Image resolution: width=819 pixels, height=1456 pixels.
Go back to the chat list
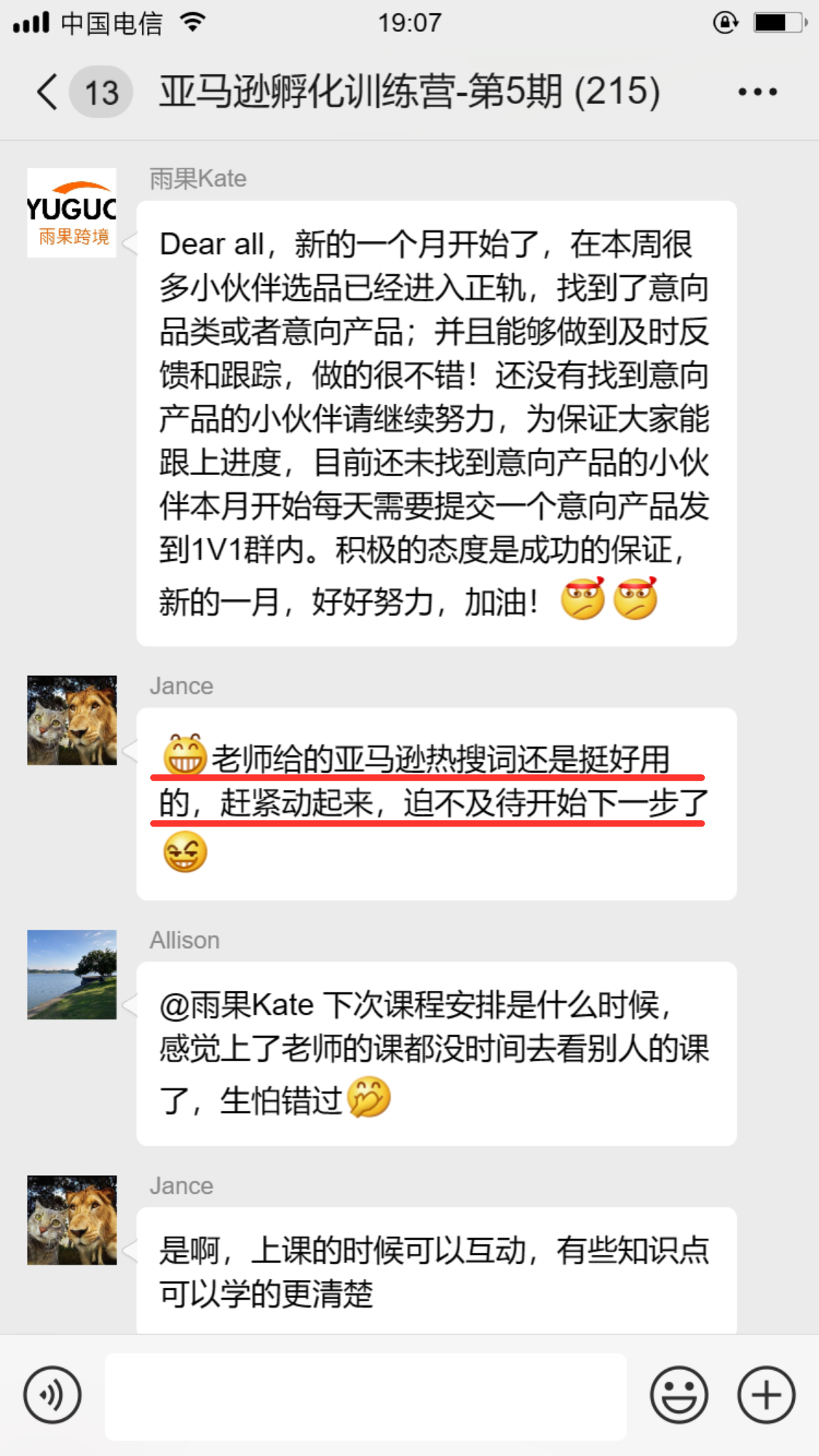48,92
